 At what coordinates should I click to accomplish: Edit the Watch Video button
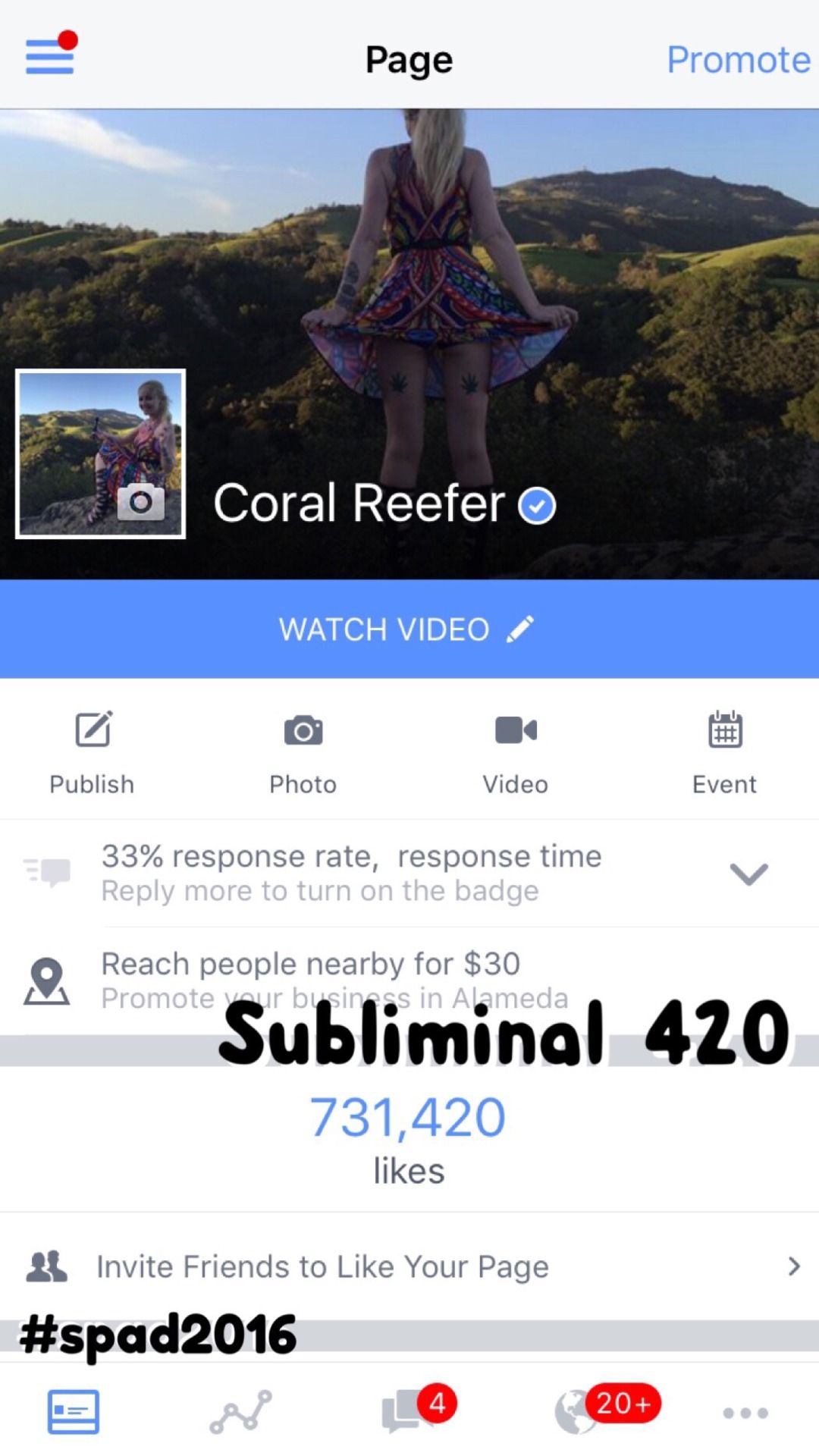point(520,629)
